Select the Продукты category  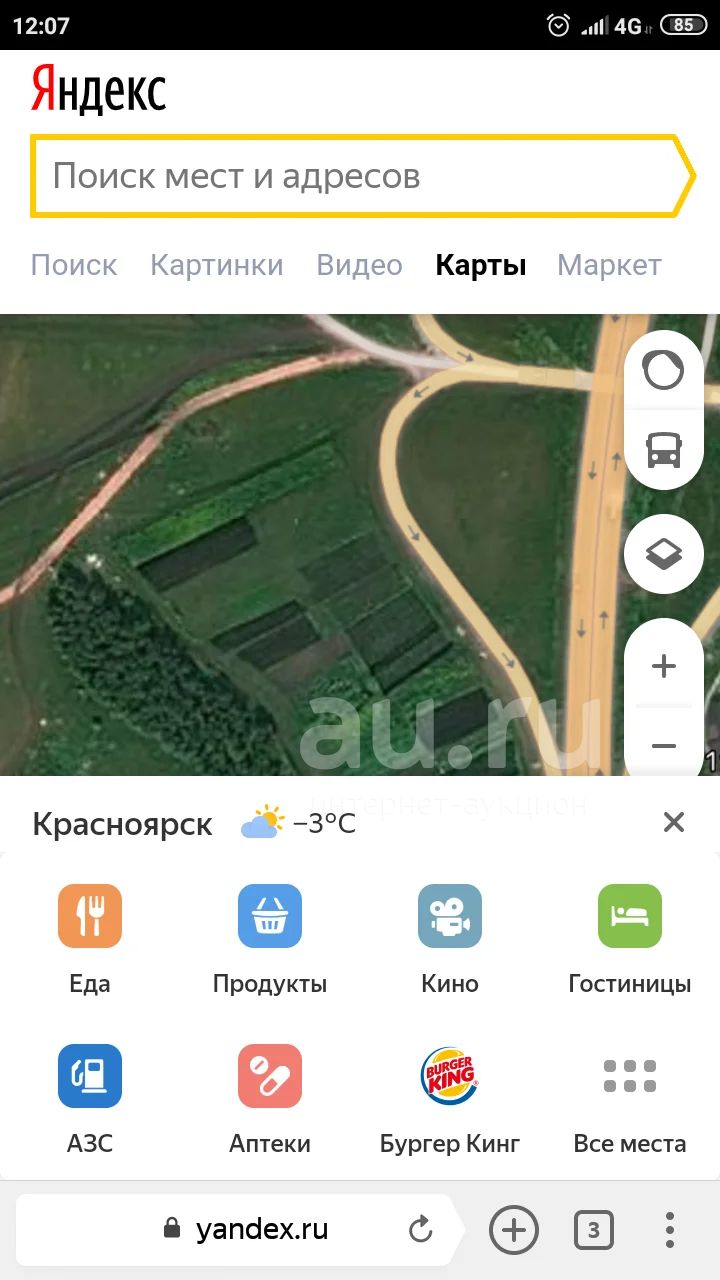(270, 938)
